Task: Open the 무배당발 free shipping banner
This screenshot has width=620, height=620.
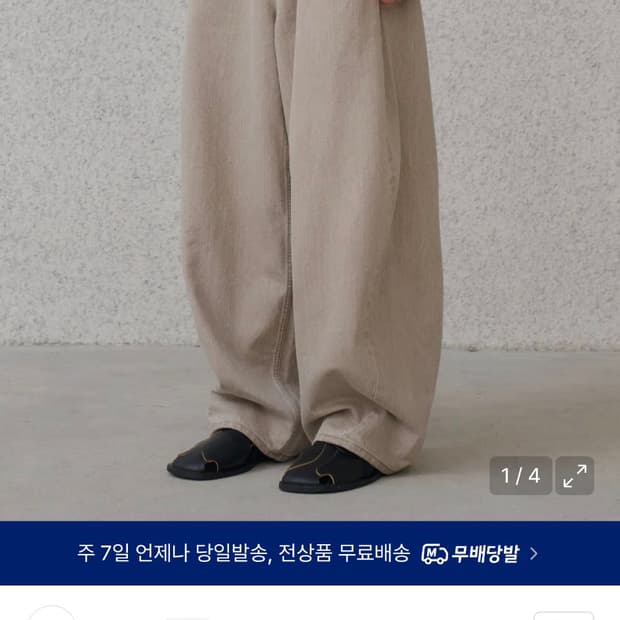Action: pos(310,553)
